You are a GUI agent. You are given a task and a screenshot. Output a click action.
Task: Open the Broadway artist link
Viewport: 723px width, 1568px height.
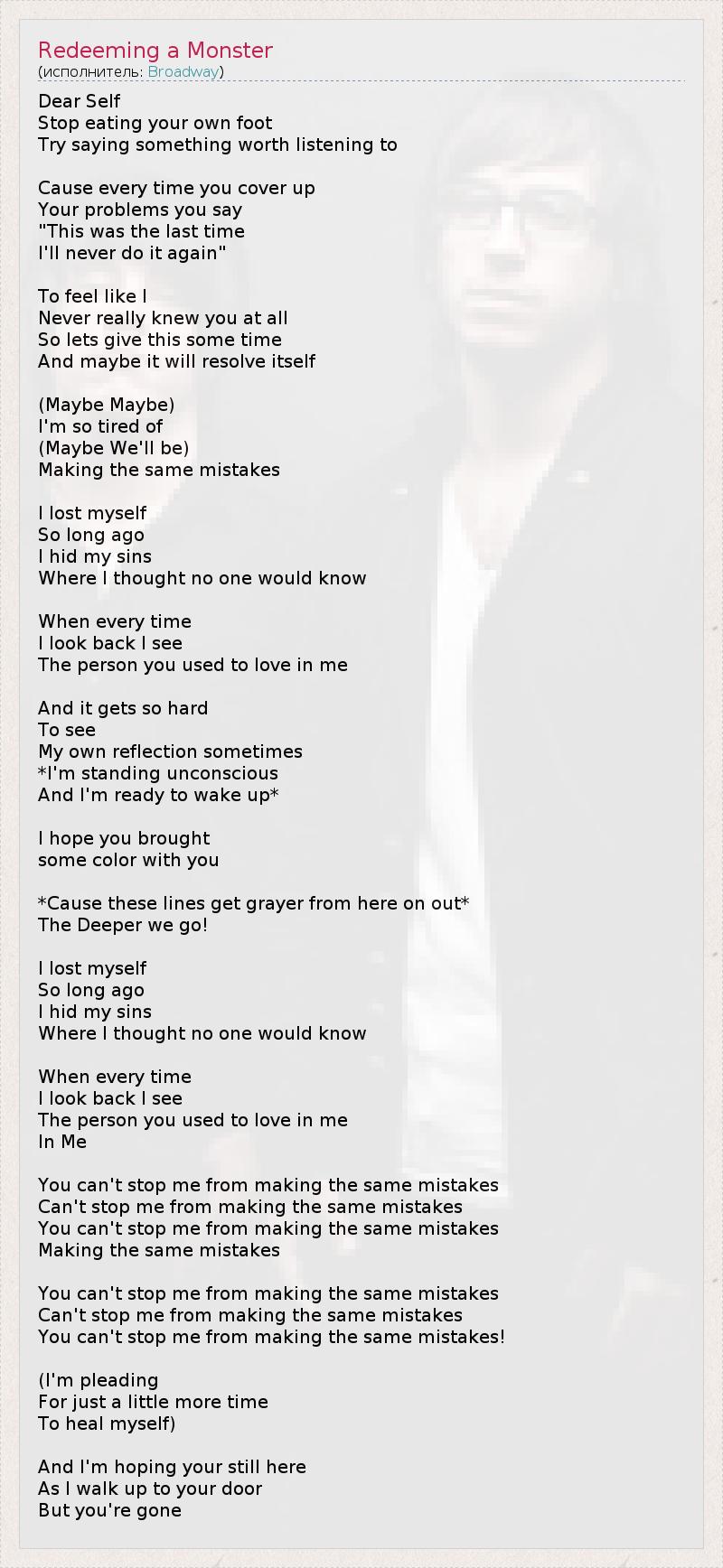click(x=183, y=72)
